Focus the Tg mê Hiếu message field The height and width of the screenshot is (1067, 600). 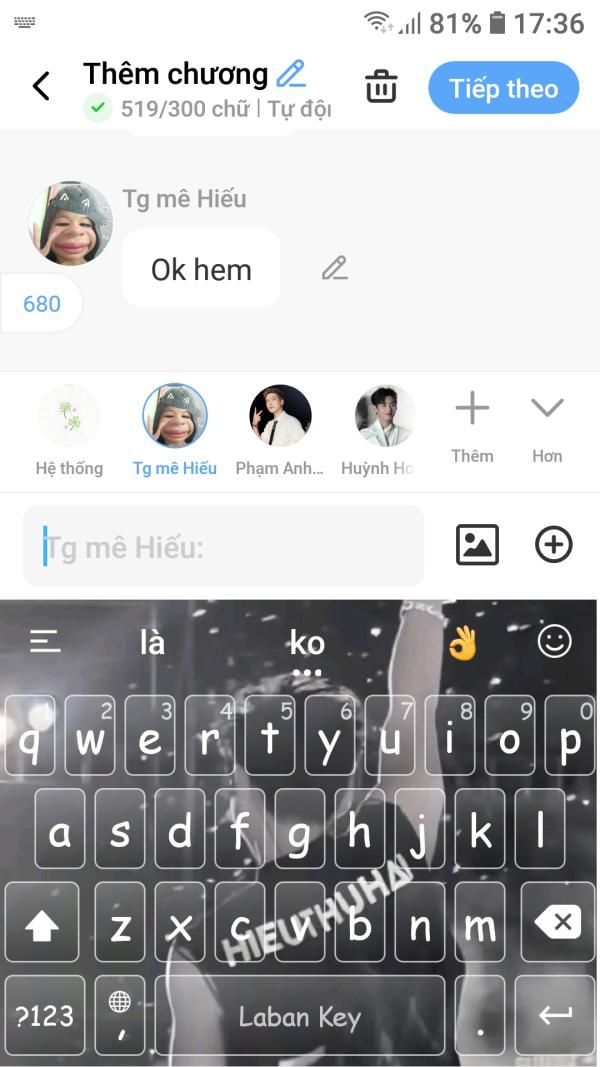[x=225, y=547]
